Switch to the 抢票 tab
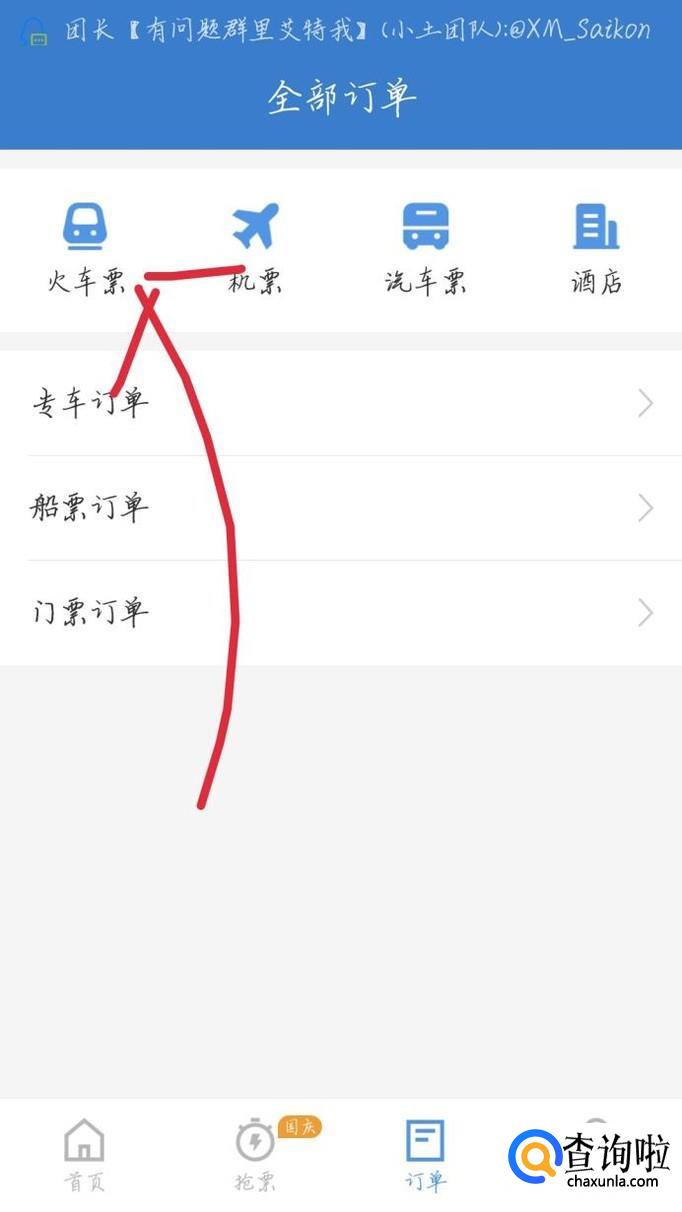Screen dimensions: 682x1212 [x=256, y=1155]
